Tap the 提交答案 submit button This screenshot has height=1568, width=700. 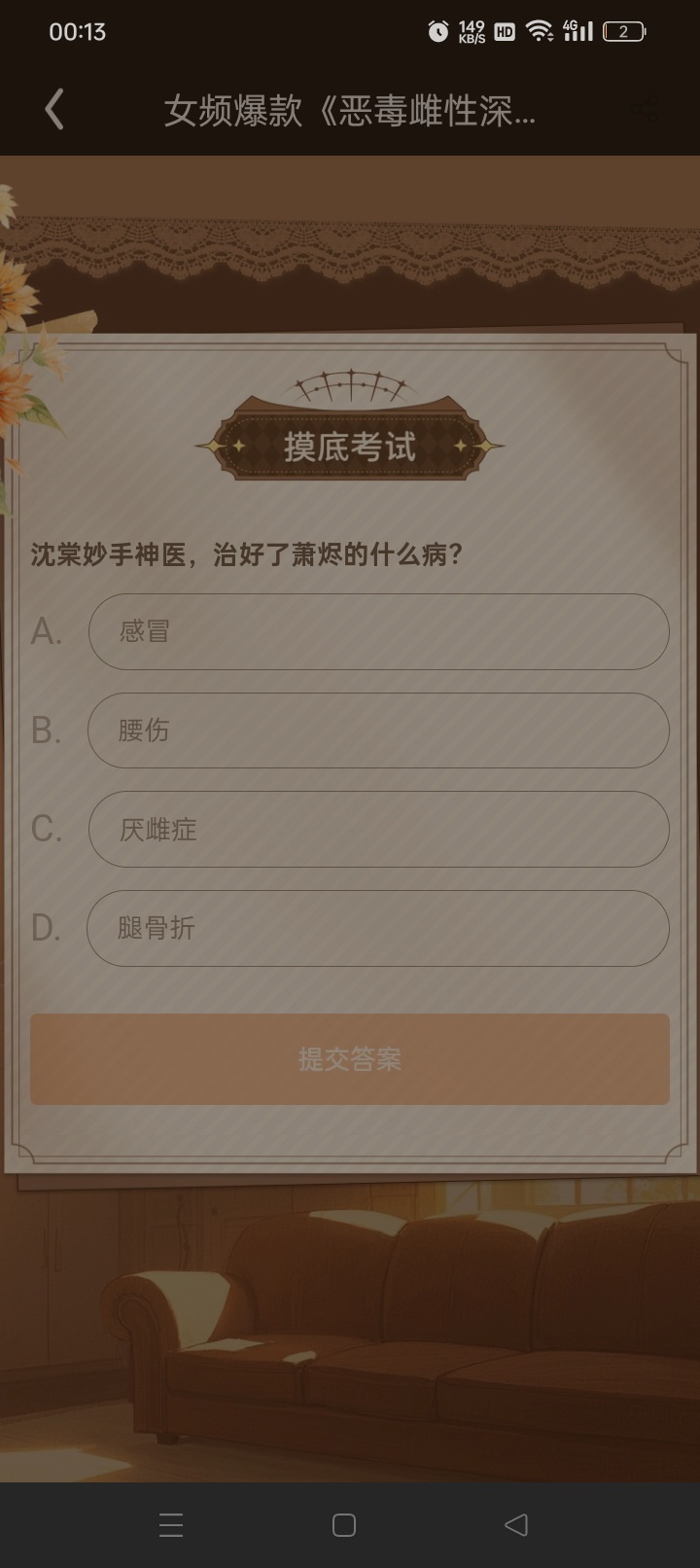tap(350, 1059)
